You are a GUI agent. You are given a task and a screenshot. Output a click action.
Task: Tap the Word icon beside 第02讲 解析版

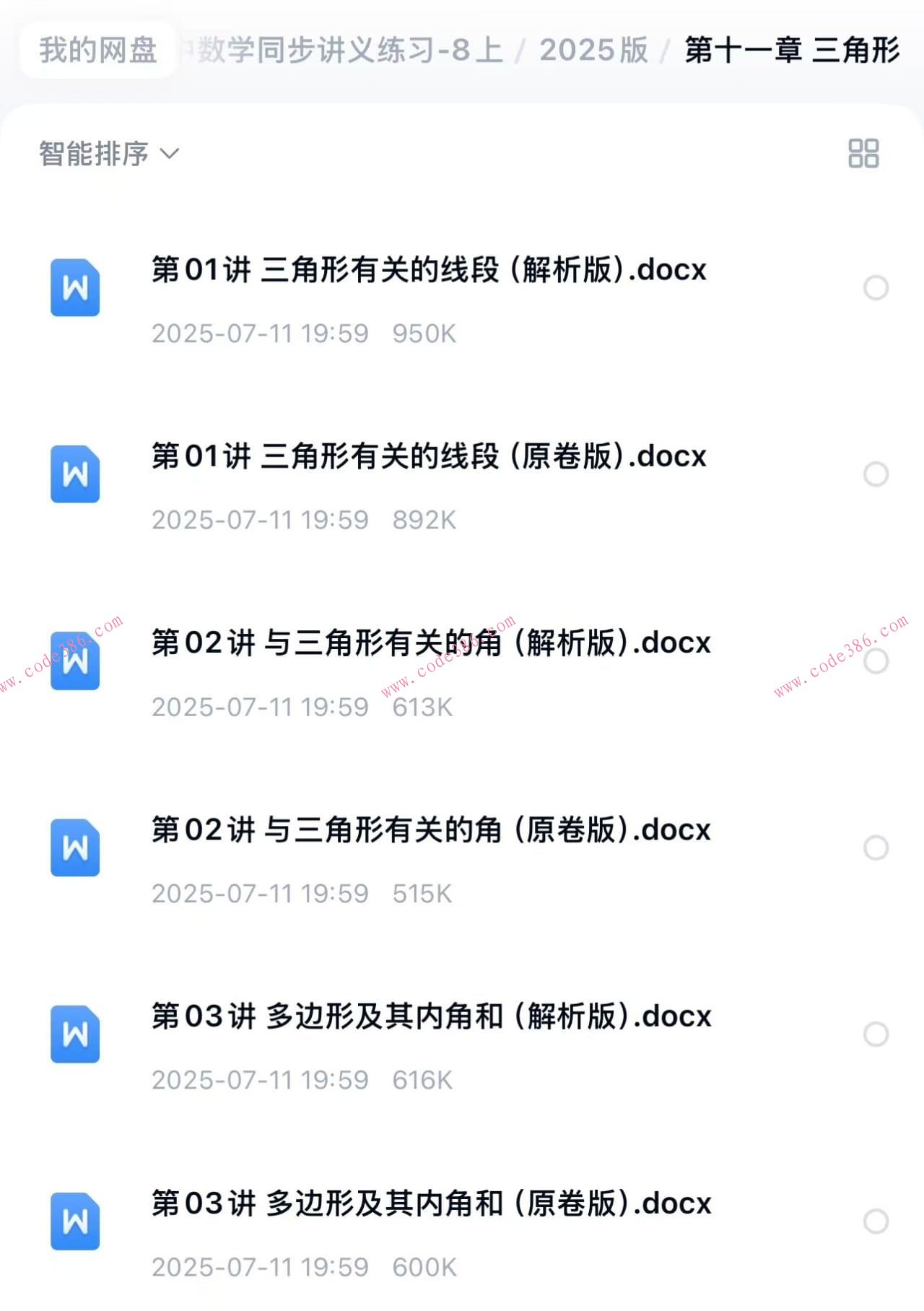(74, 661)
